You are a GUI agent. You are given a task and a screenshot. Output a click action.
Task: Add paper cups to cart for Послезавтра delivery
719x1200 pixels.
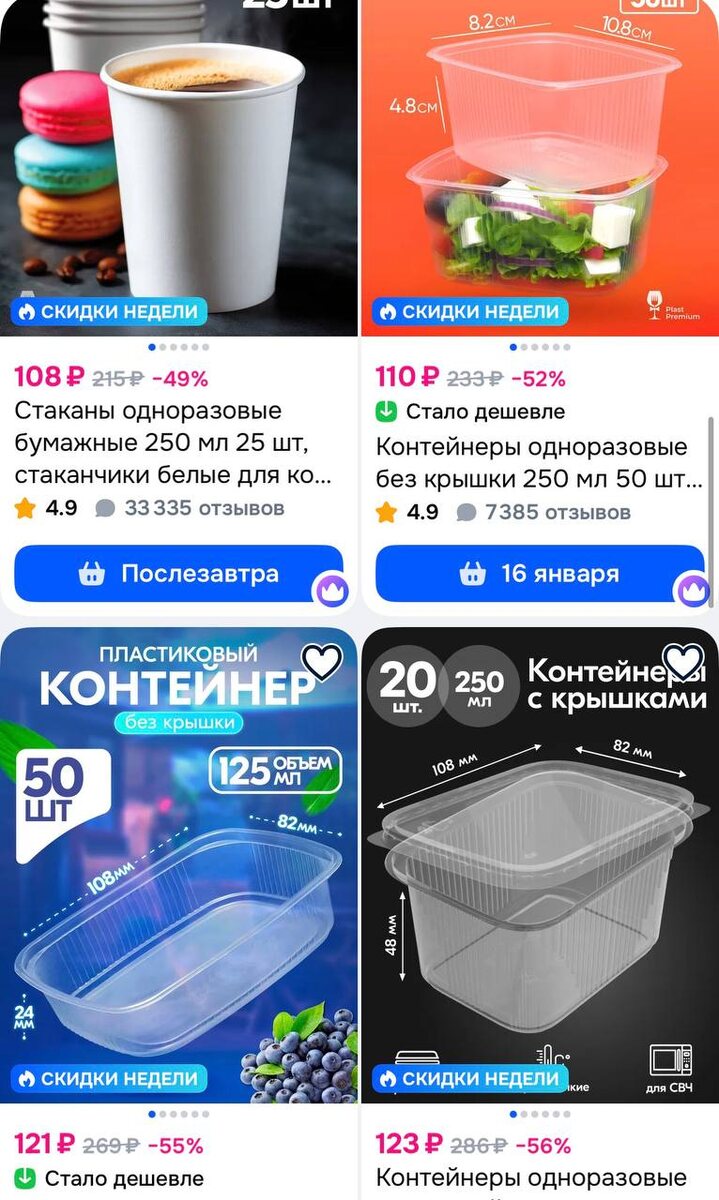178,574
